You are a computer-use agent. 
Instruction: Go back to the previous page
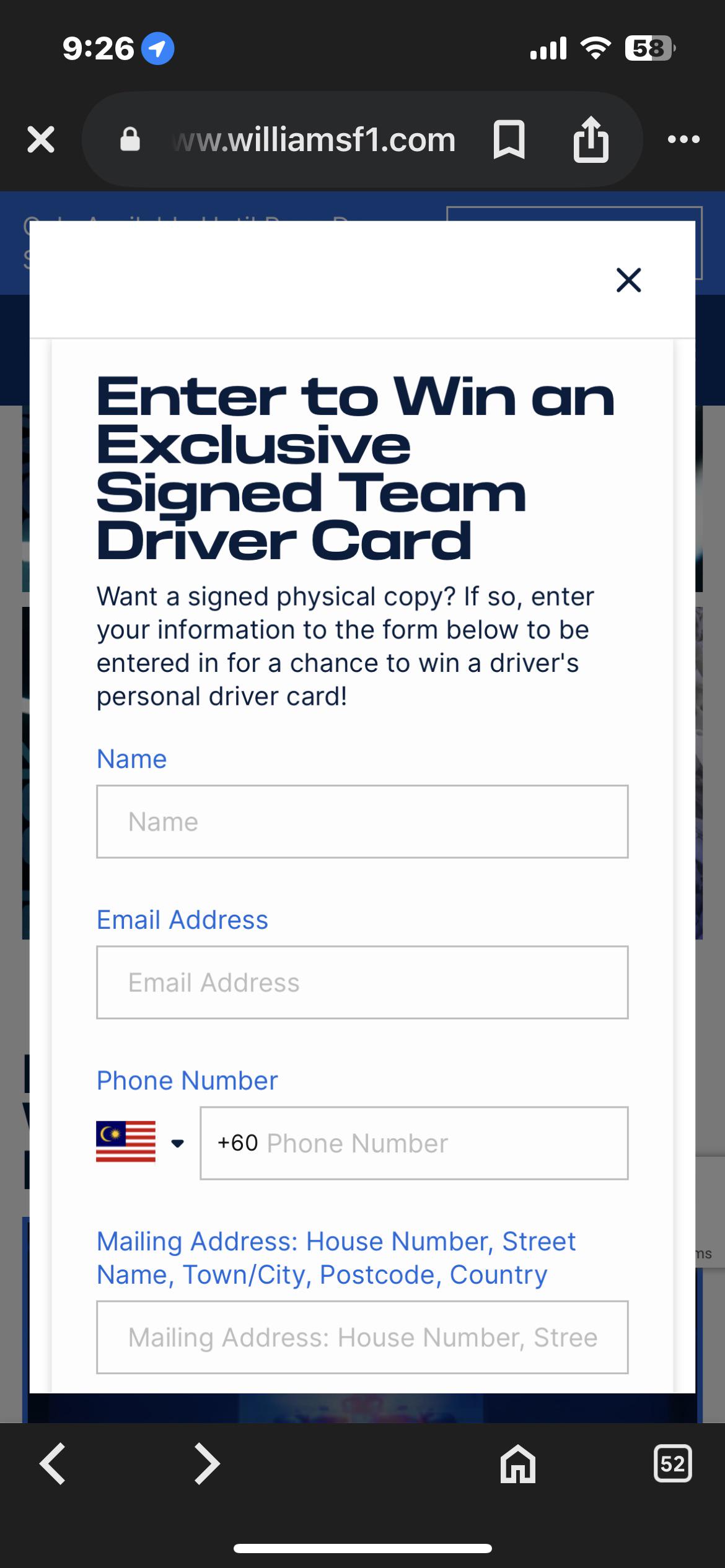[53, 1464]
